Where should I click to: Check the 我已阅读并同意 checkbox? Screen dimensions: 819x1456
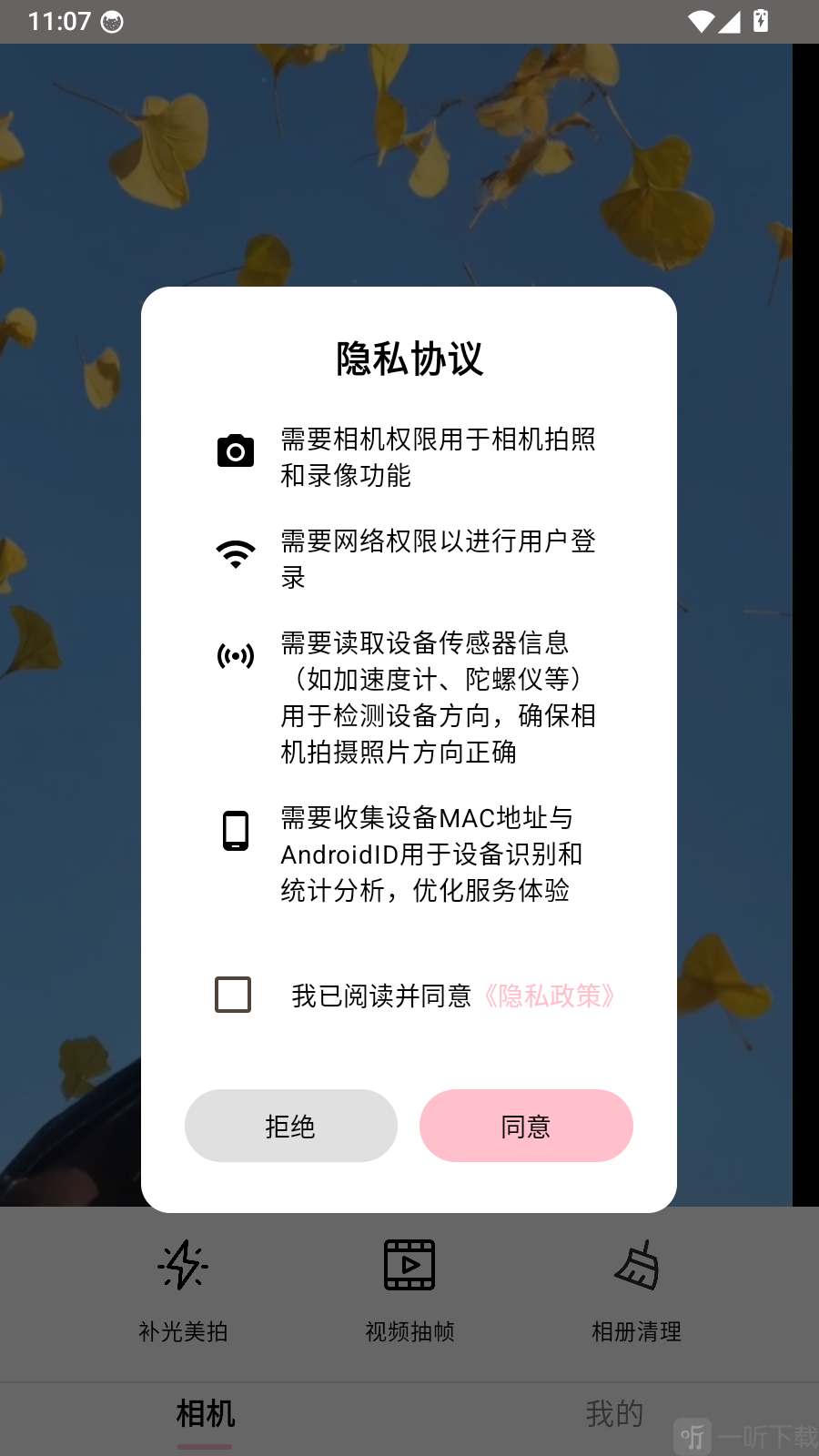coord(233,995)
